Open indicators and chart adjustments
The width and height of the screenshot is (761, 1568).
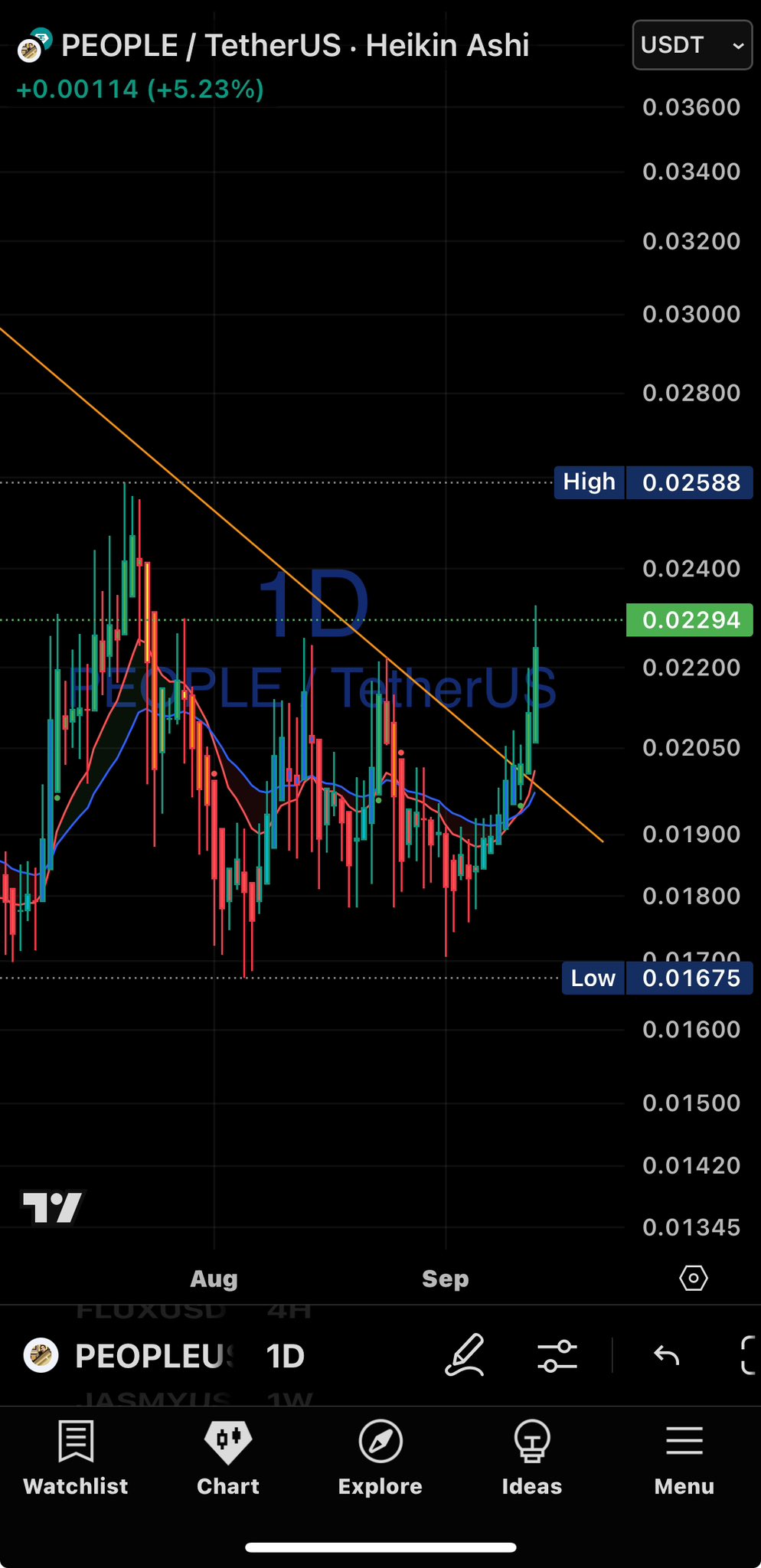pos(557,1356)
